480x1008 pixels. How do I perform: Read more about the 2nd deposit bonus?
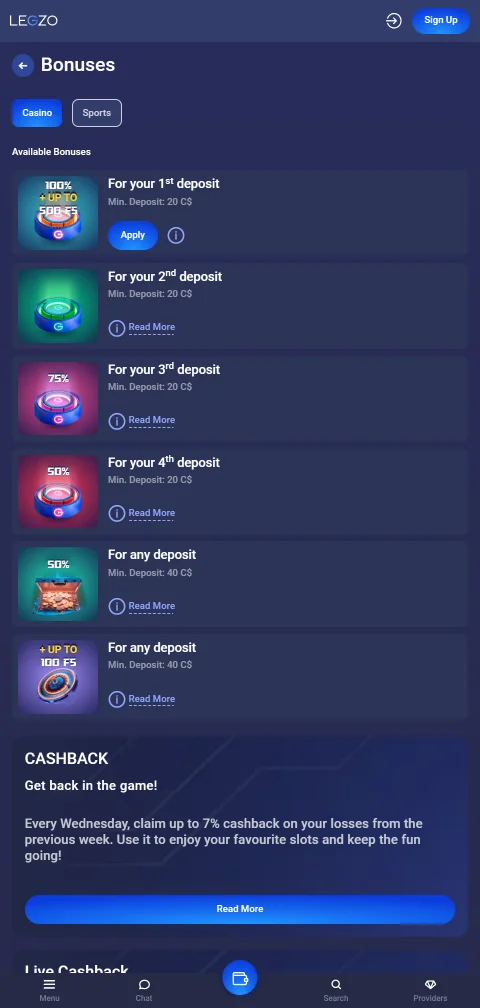point(152,327)
